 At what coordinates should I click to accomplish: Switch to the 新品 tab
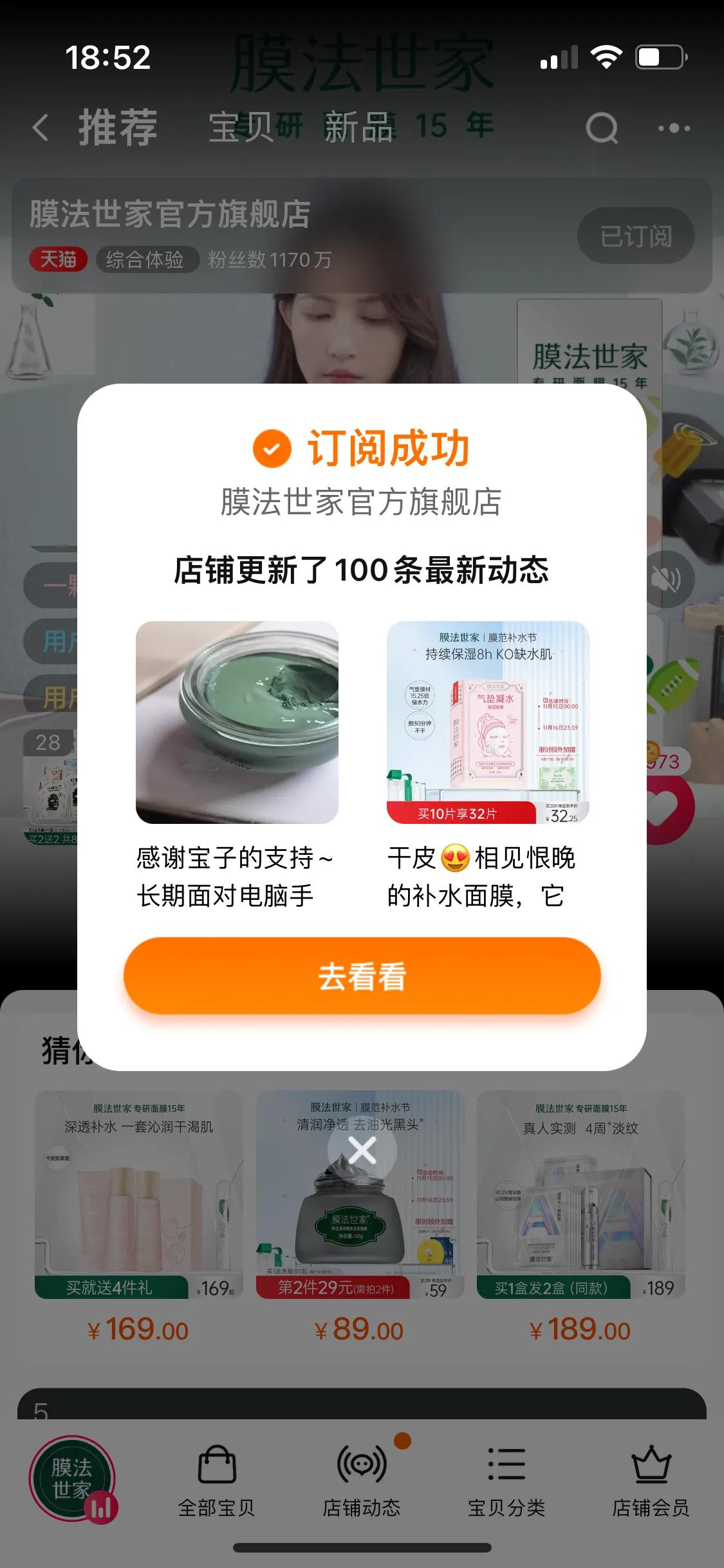[358, 127]
